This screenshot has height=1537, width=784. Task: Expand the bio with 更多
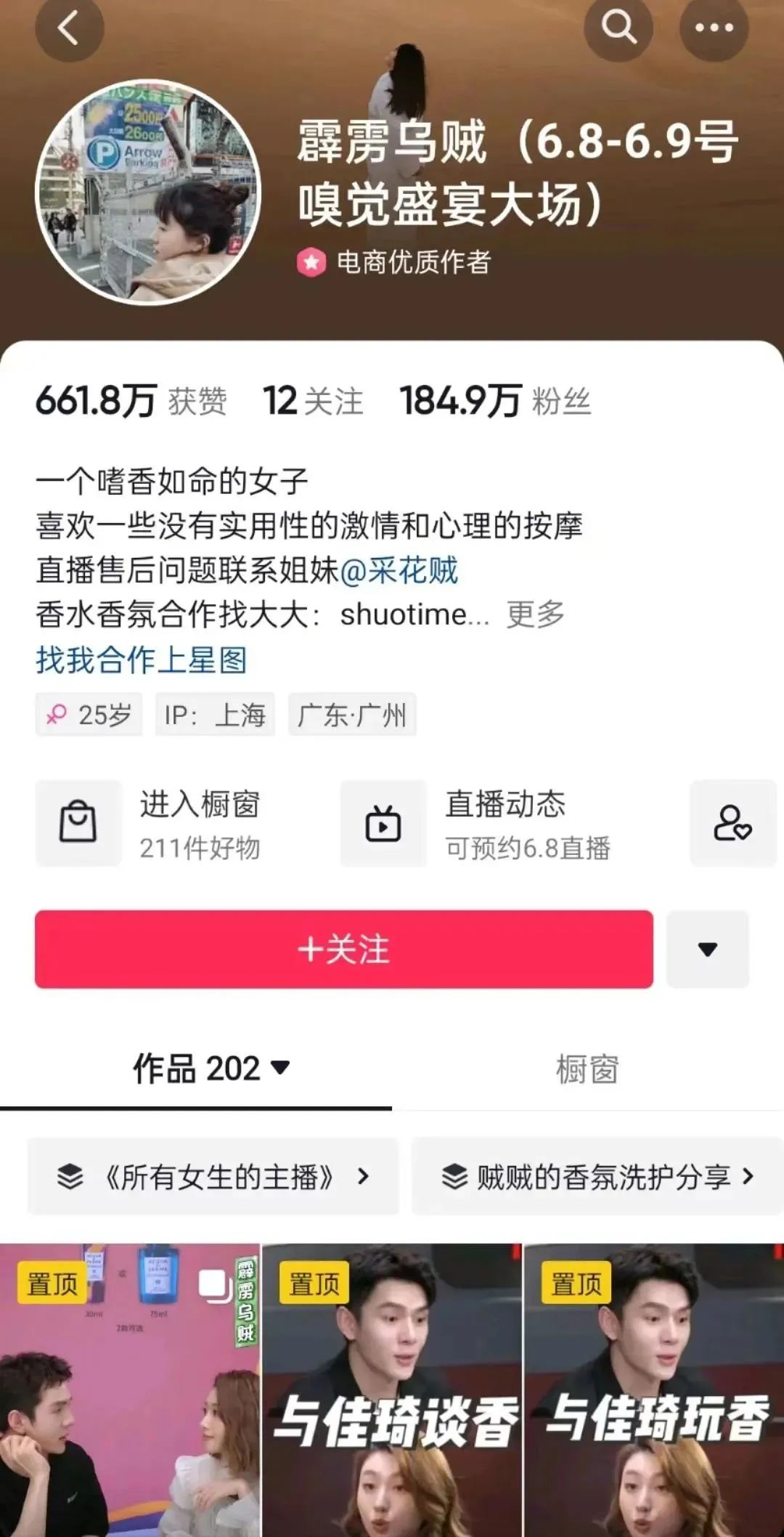tap(535, 615)
